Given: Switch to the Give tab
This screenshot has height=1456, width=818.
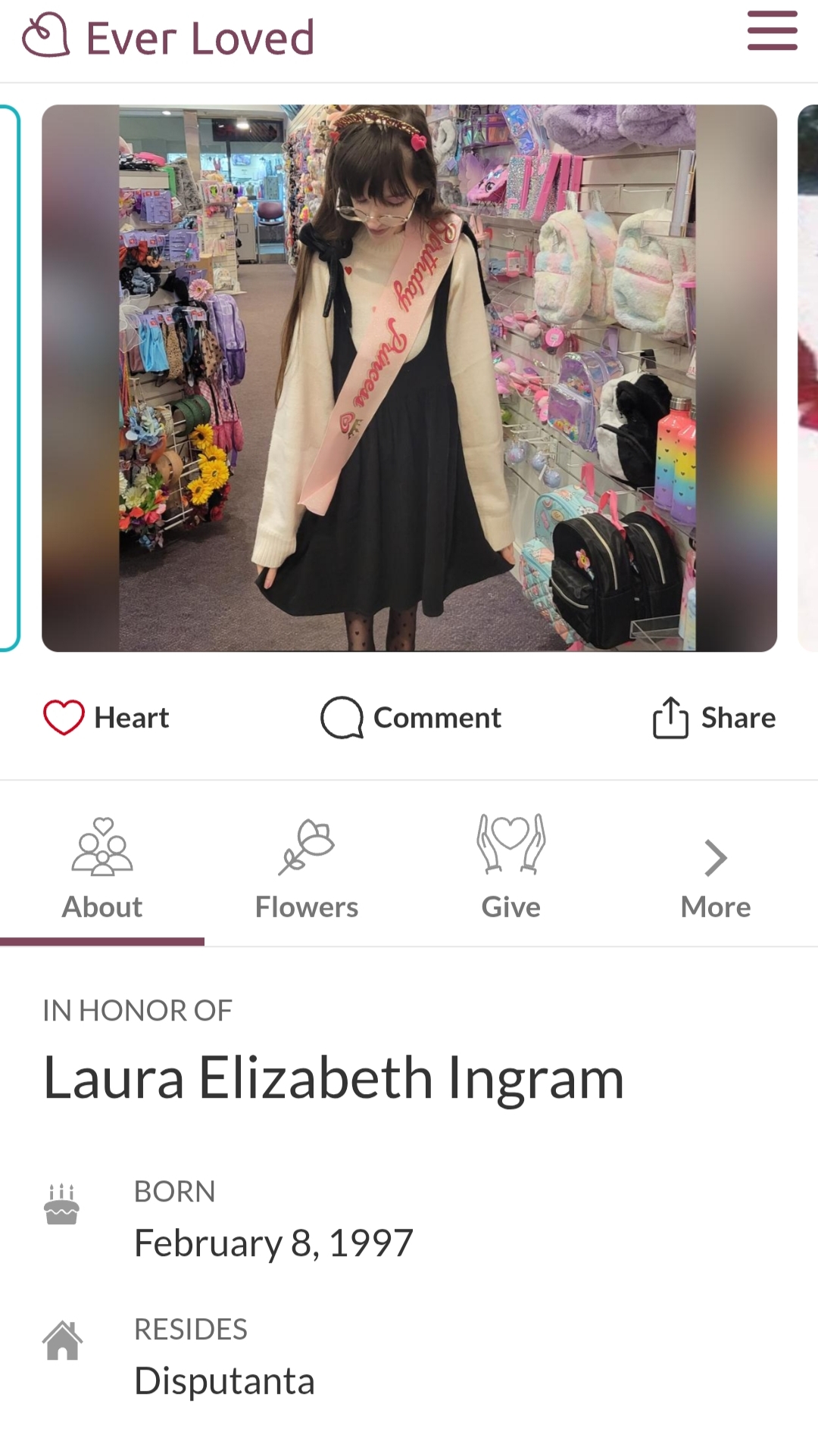Looking at the screenshot, I should (x=511, y=867).
